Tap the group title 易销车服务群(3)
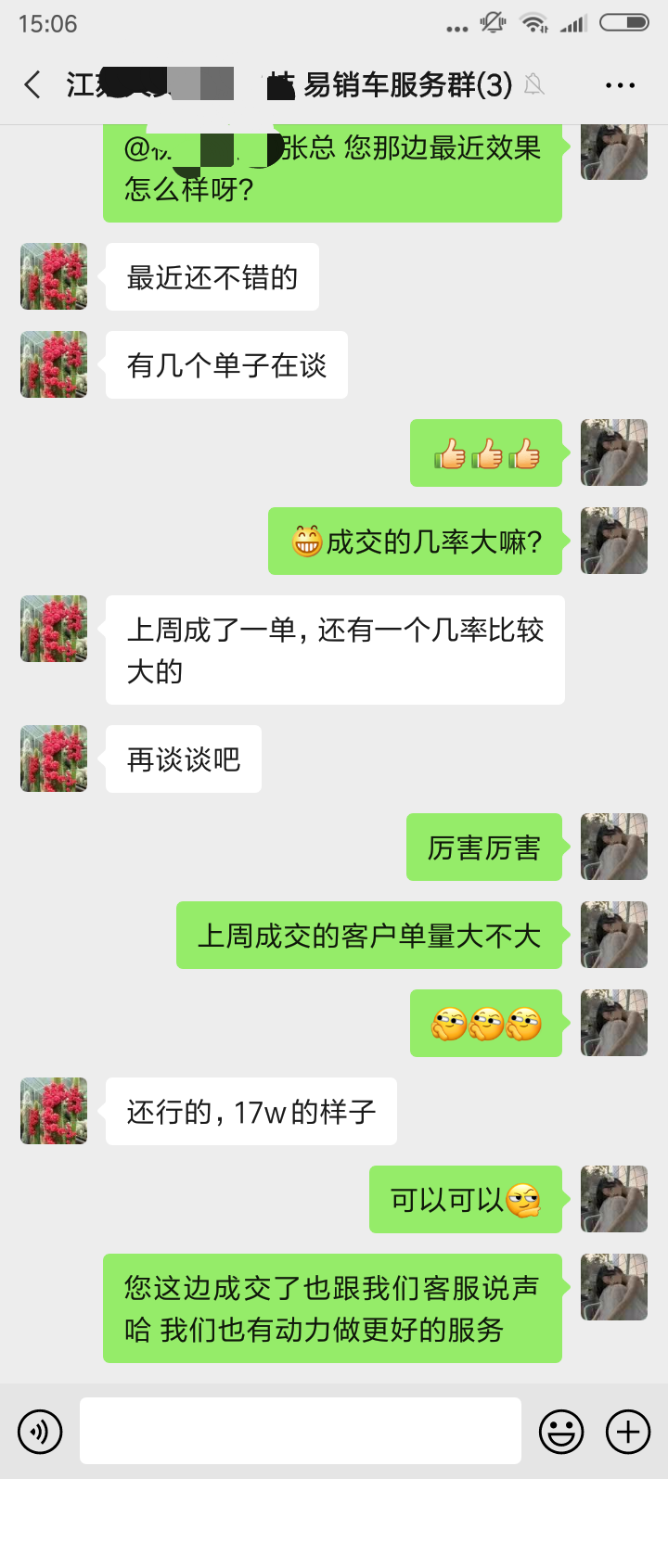Screen dimensions: 668x1568 point(399,84)
